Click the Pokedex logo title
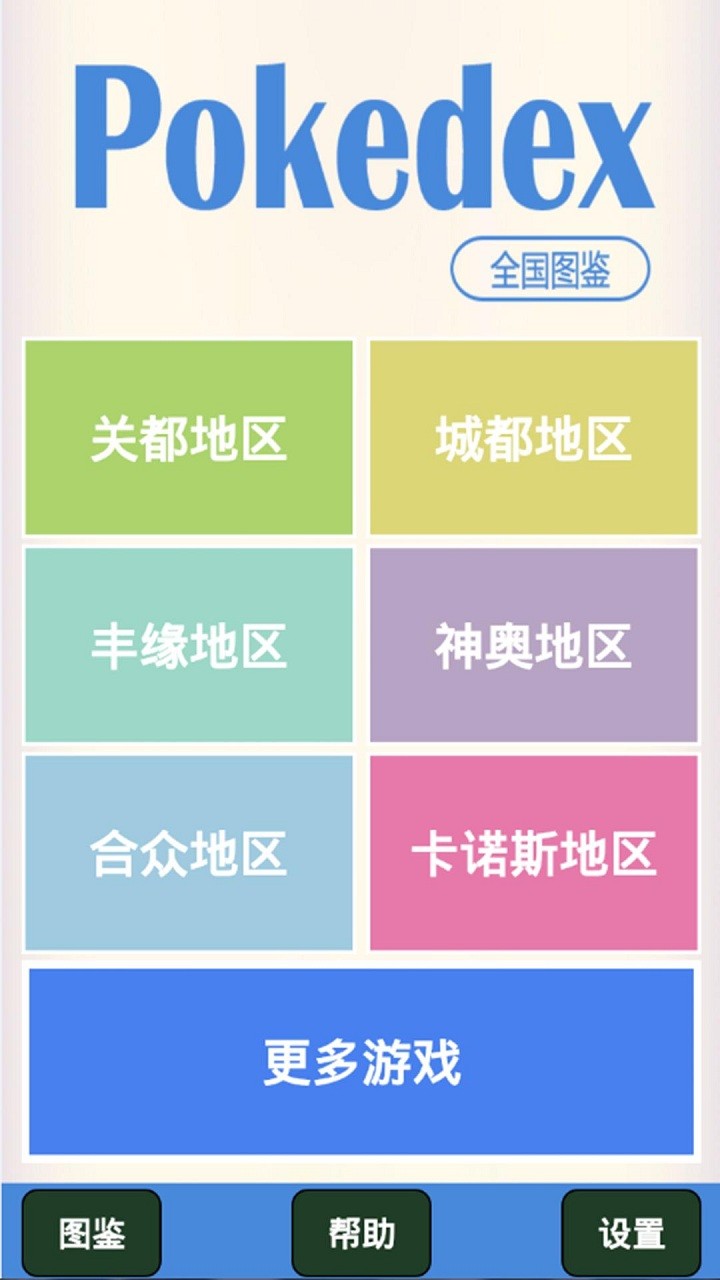The image size is (720, 1280). 360,140
